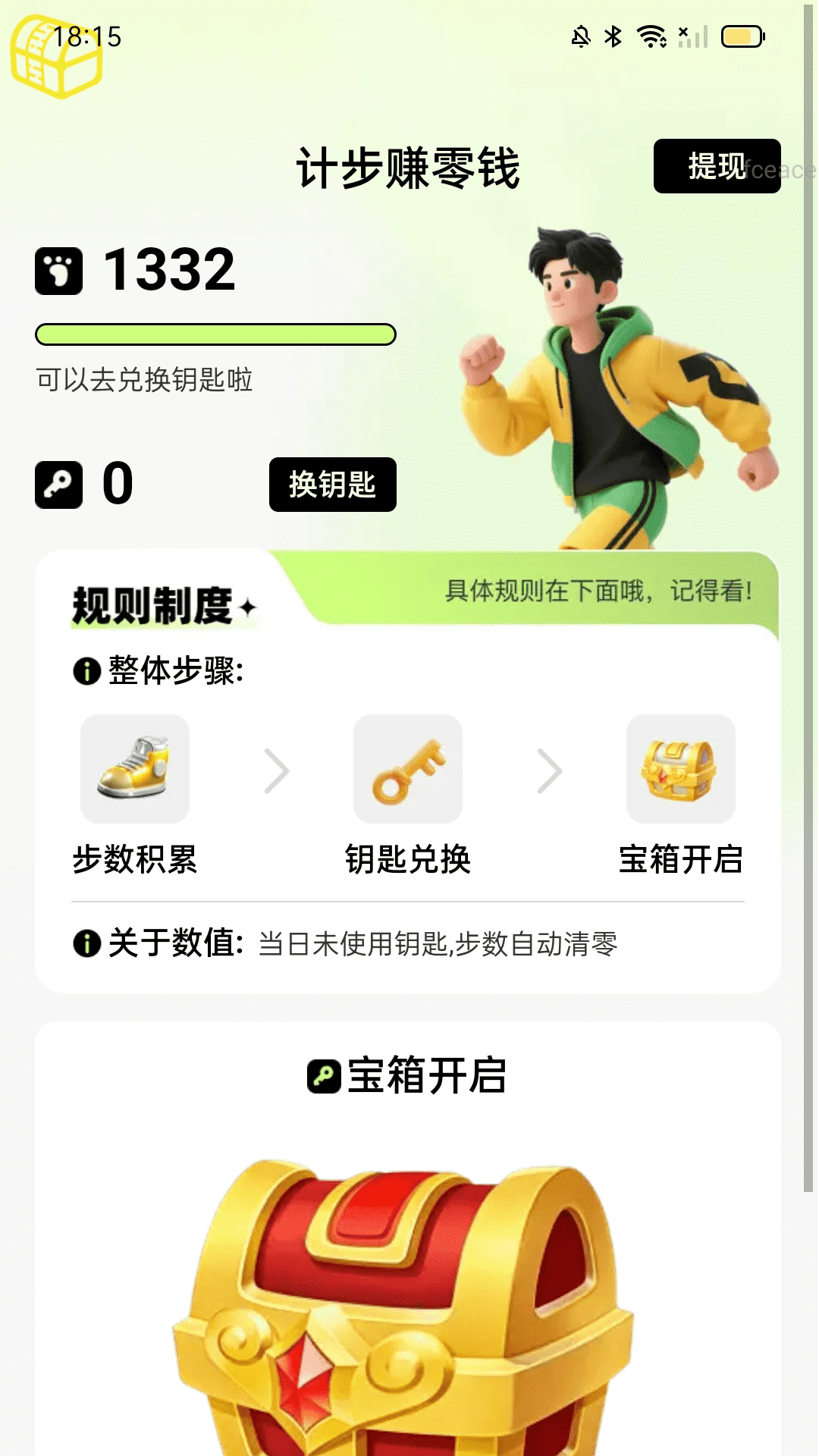819x1456 pixels.
Task: Click the info icon beside 关于数值
Action: [85, 943]
